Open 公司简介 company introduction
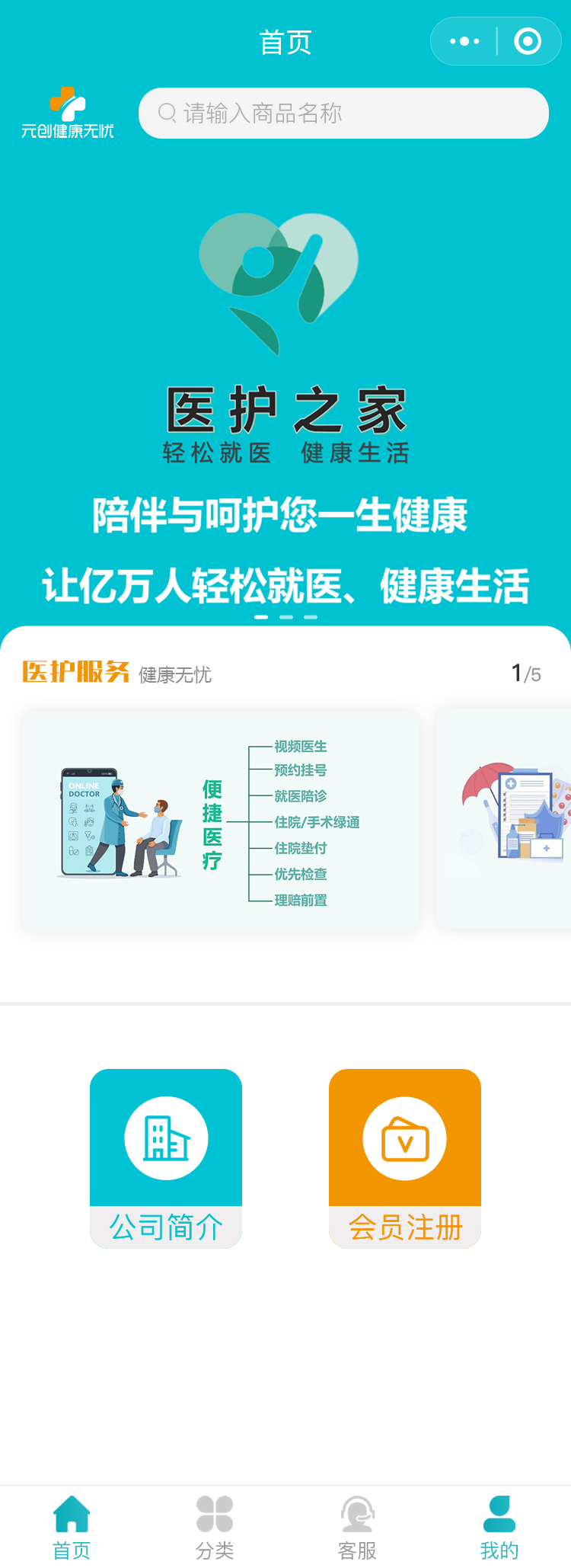Screen dimensions: 571x1568 (x=166, y=1158)
